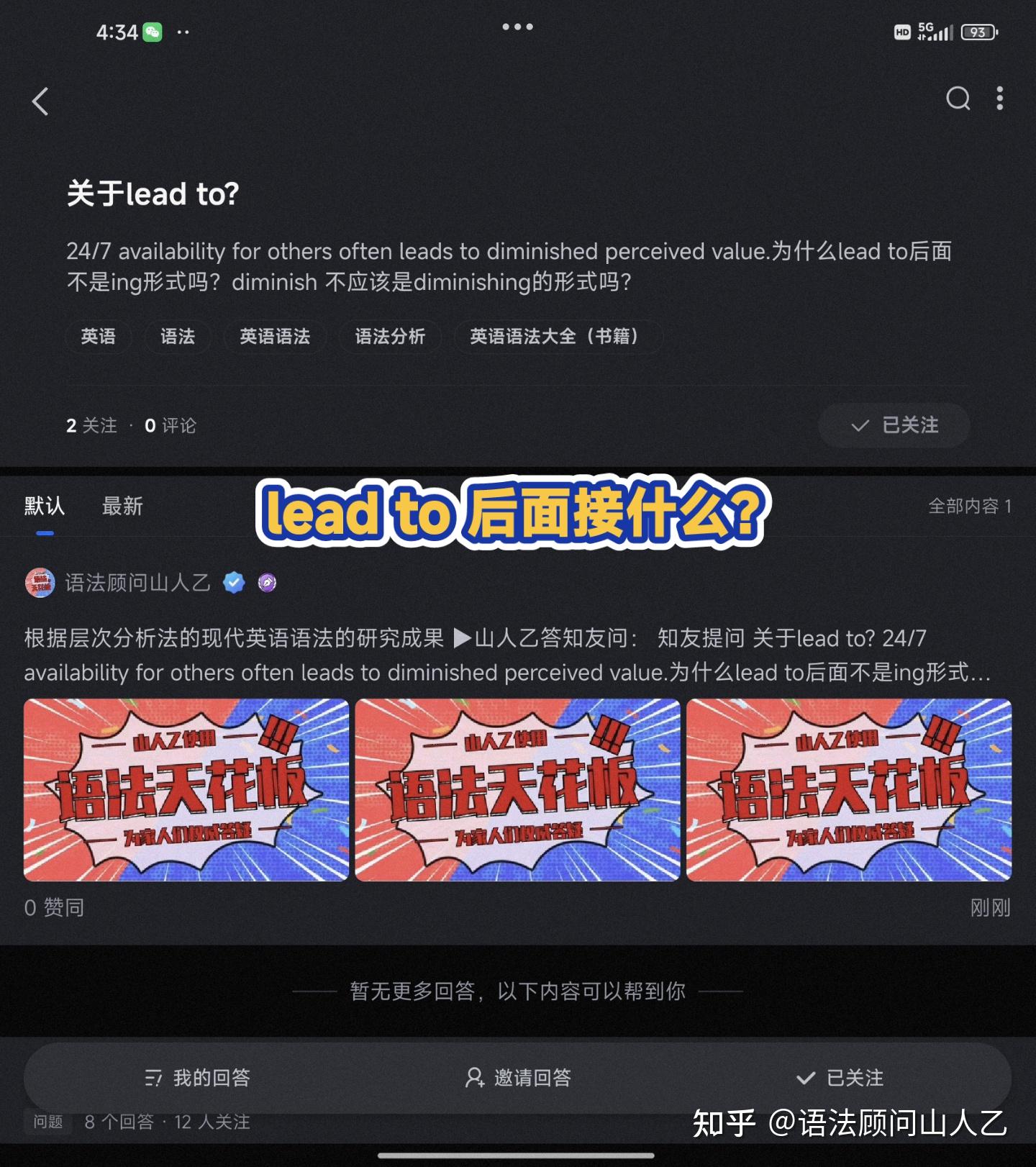Unfollow via the top 已关注 toggle
The height and width of the screenshot is (1167, 1036).
click(x=894, y=425)
